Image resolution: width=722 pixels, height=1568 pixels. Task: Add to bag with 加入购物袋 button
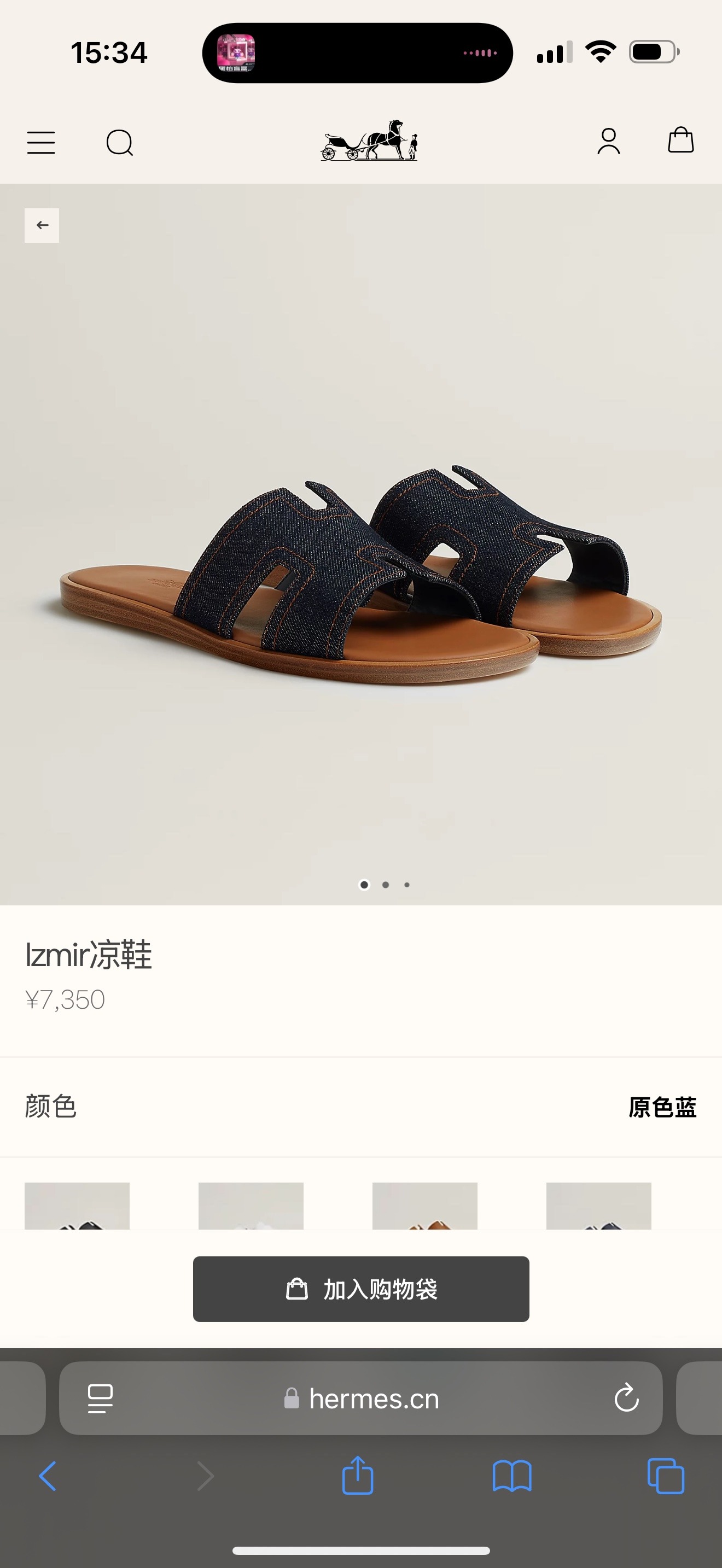(361, 1289)
